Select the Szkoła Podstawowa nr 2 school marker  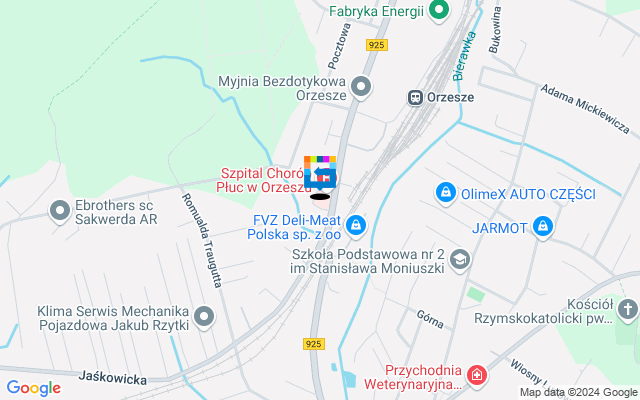tap(459, 261)
